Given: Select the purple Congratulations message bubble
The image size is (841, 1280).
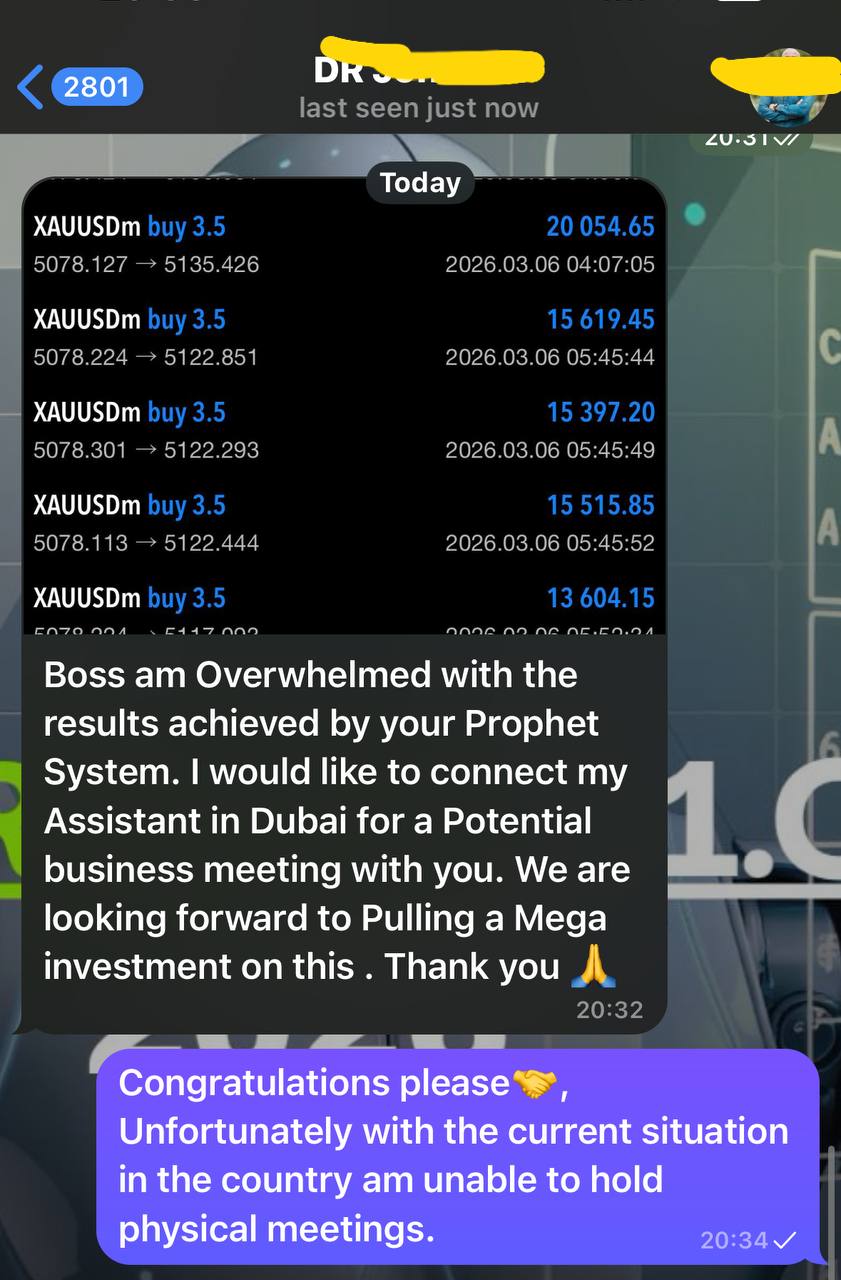Looking at the screenshot, I should click(x=450, y=1155).
